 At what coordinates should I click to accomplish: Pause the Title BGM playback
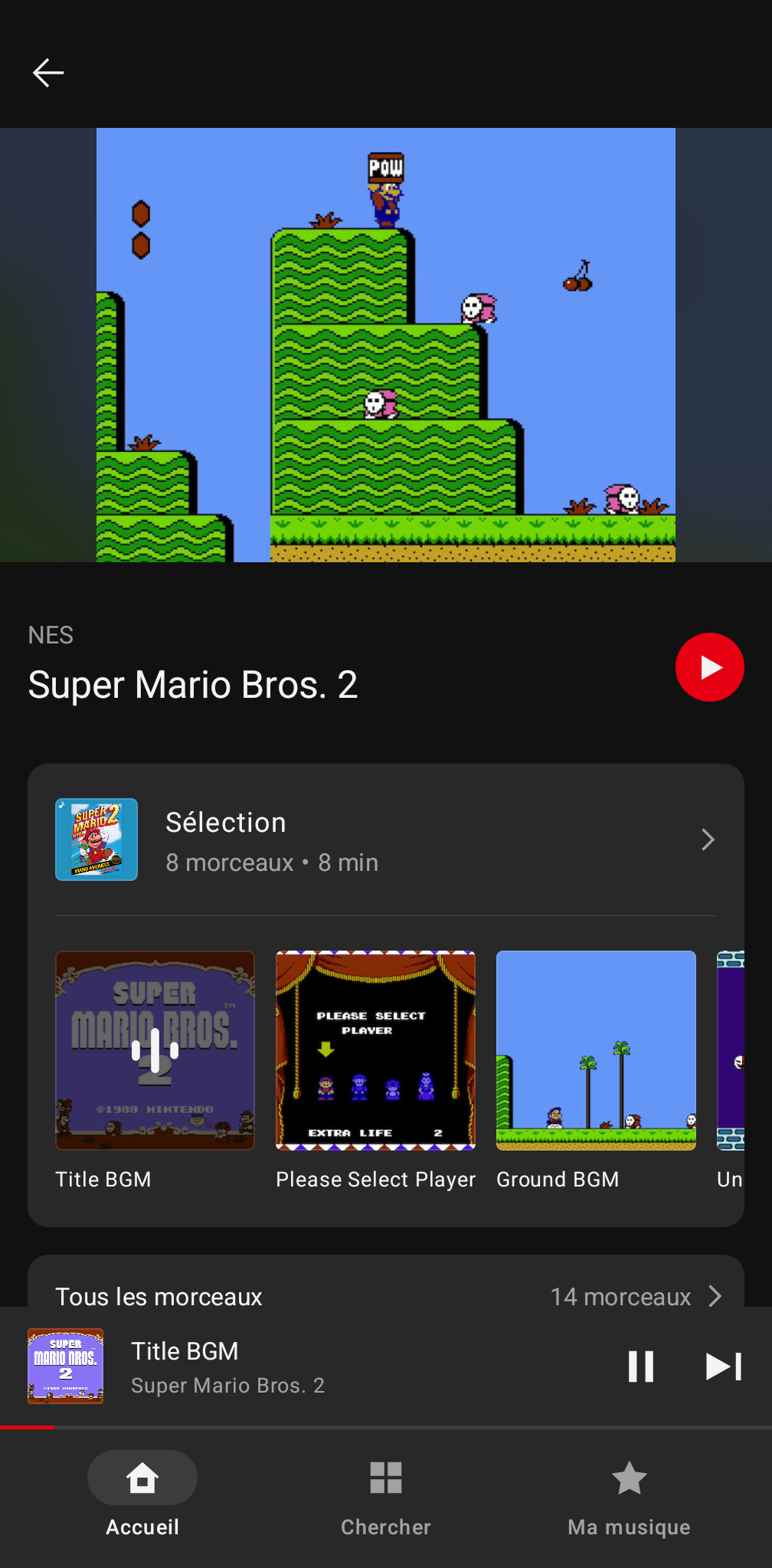point(641,1366)
